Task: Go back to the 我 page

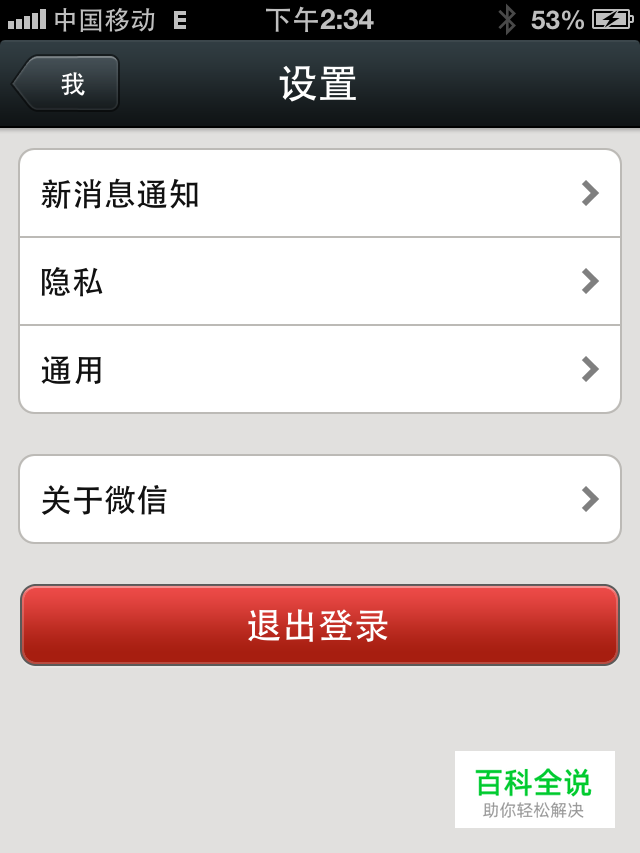Action: coord(68,84)
